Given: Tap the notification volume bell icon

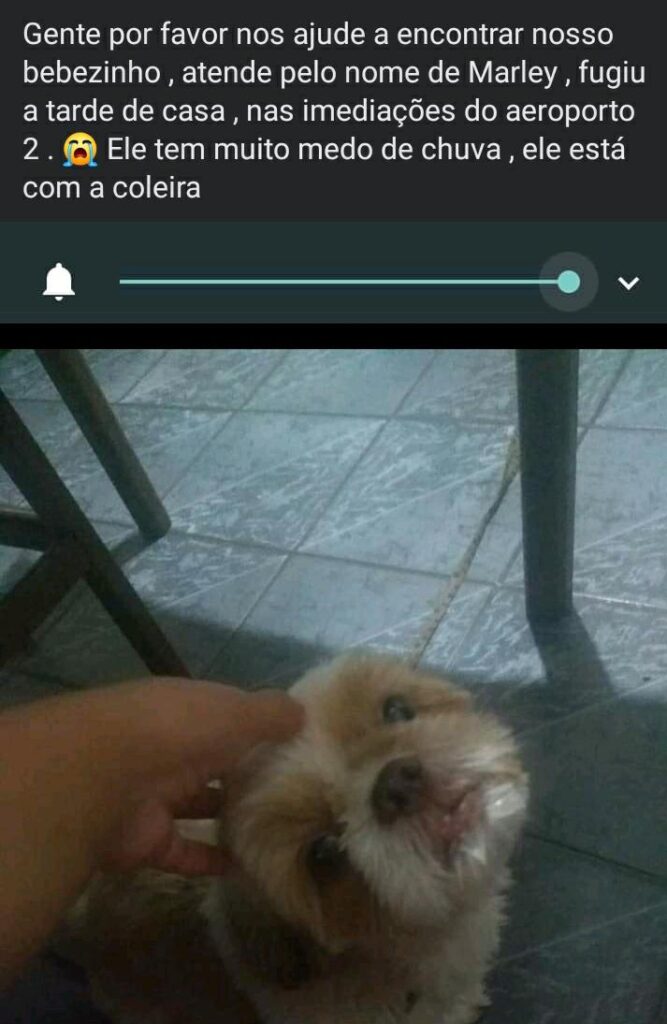Looking at the screenshot, I should 59,282.
